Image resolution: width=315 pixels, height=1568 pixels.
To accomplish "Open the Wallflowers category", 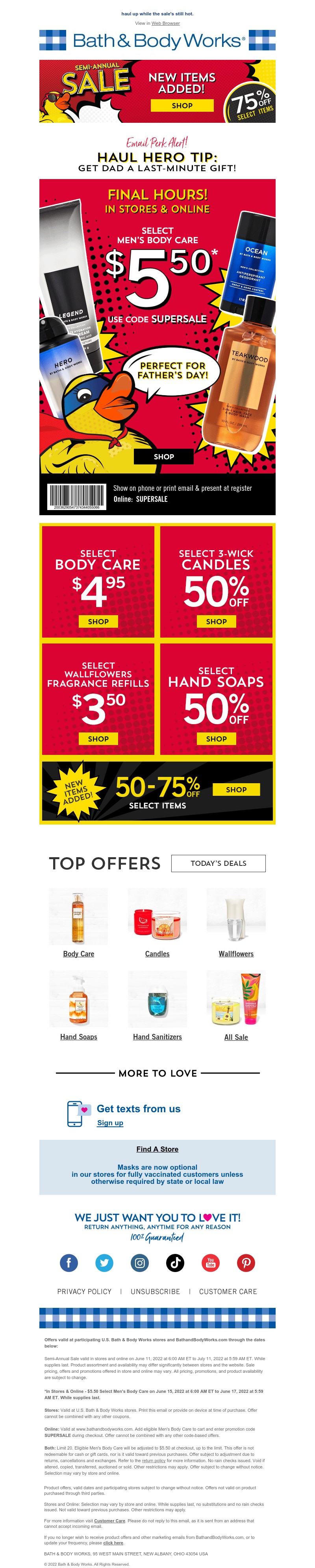I will [236, 954].
